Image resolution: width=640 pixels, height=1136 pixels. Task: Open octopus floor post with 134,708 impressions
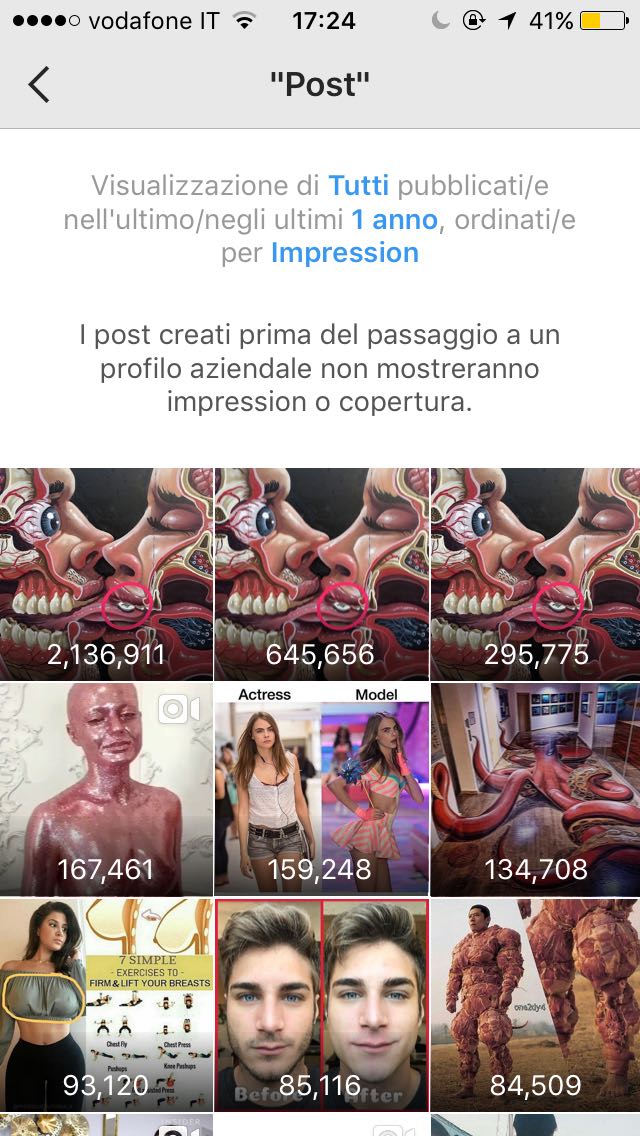536,788
